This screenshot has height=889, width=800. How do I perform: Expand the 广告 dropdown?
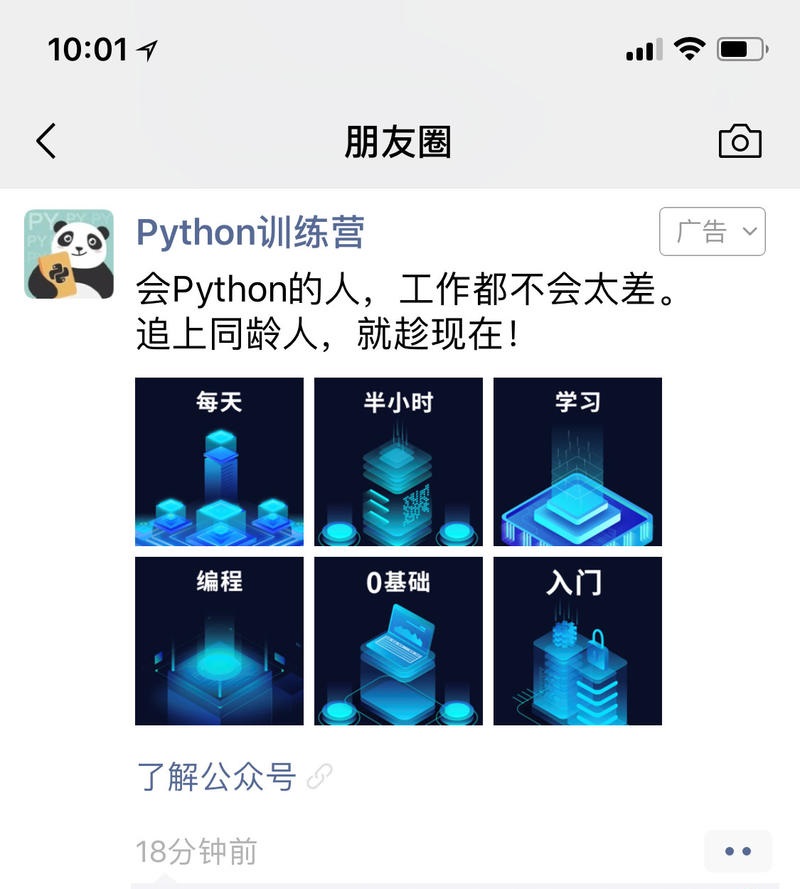pyautogui.click(x=712, y=232)
